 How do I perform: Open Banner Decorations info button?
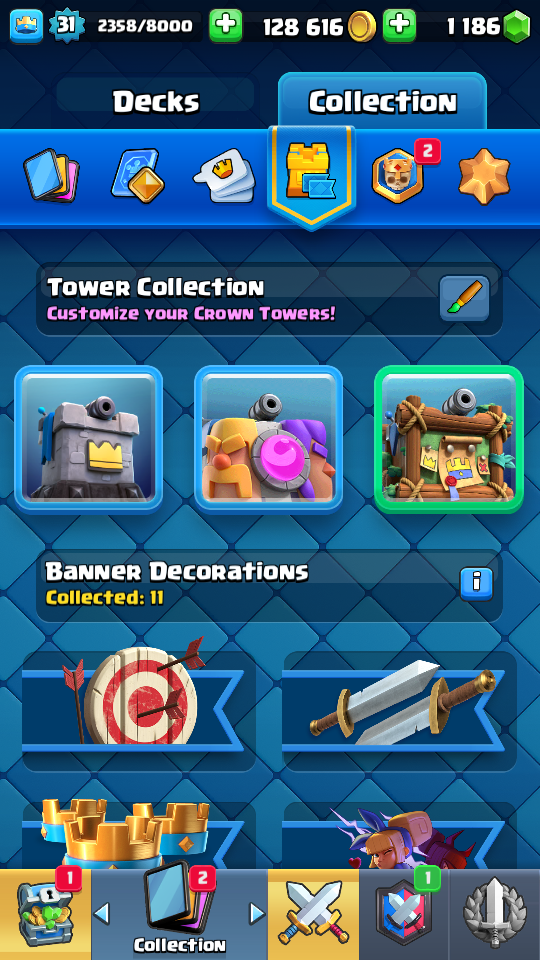coord(476,584)
